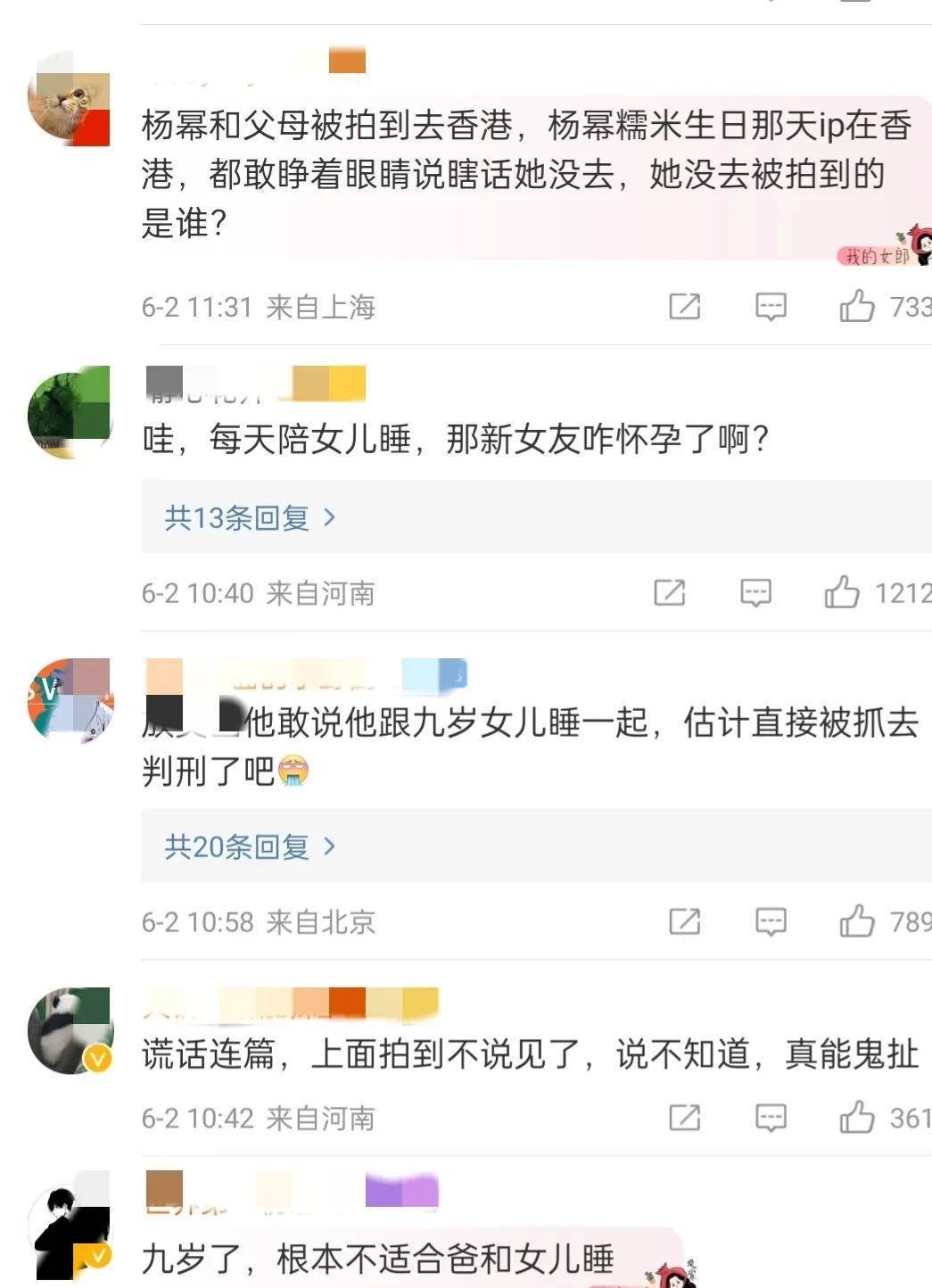The image size is (932, 1288).
Task: Share the 6-2 10:58 comment from 北京
Action: pyautogui.click(x=684, y=921)
